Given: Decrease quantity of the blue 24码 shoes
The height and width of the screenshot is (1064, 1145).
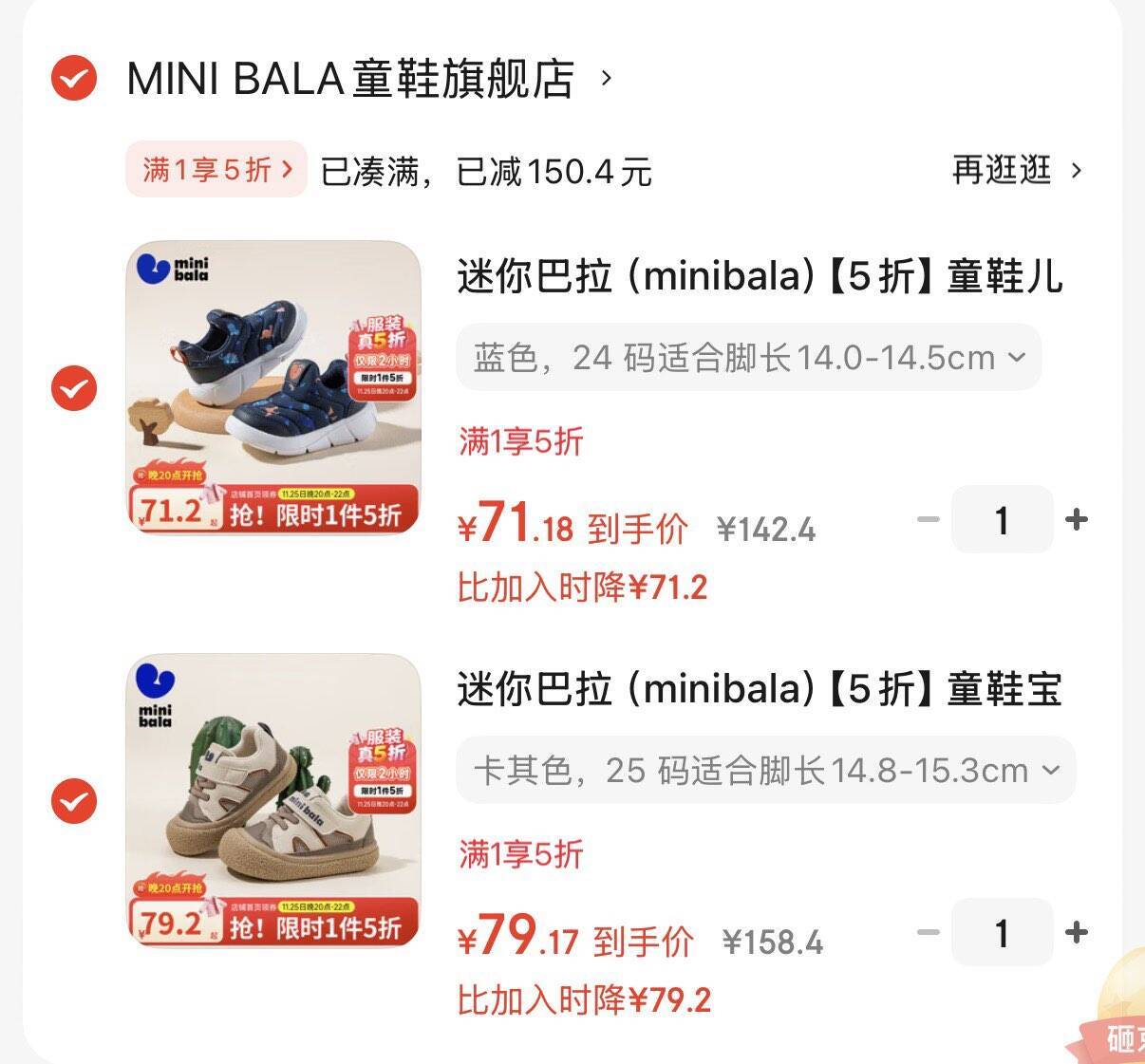Looking at the screenshot, I should 928,520.
